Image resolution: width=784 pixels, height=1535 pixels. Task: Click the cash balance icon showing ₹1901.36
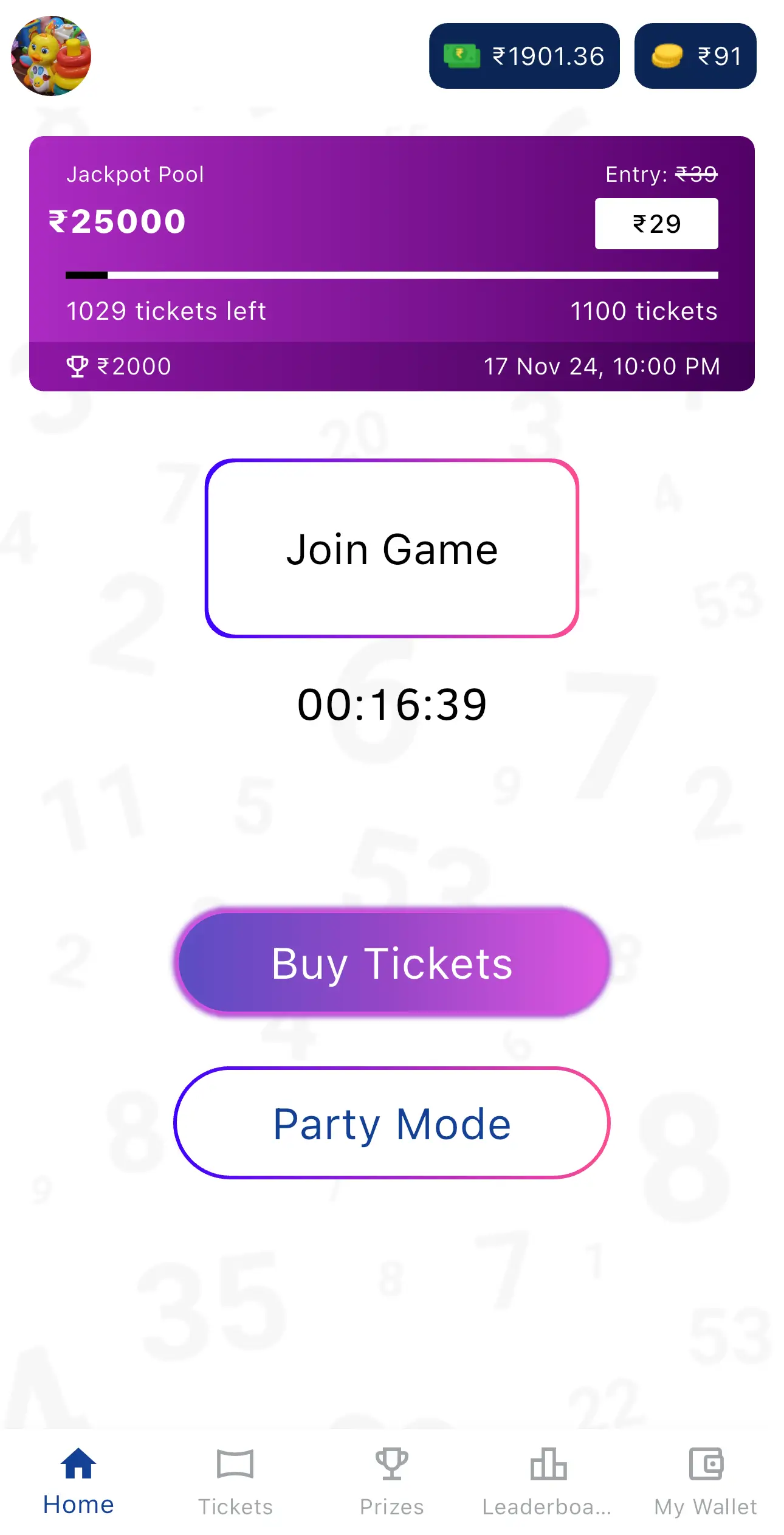463,56
